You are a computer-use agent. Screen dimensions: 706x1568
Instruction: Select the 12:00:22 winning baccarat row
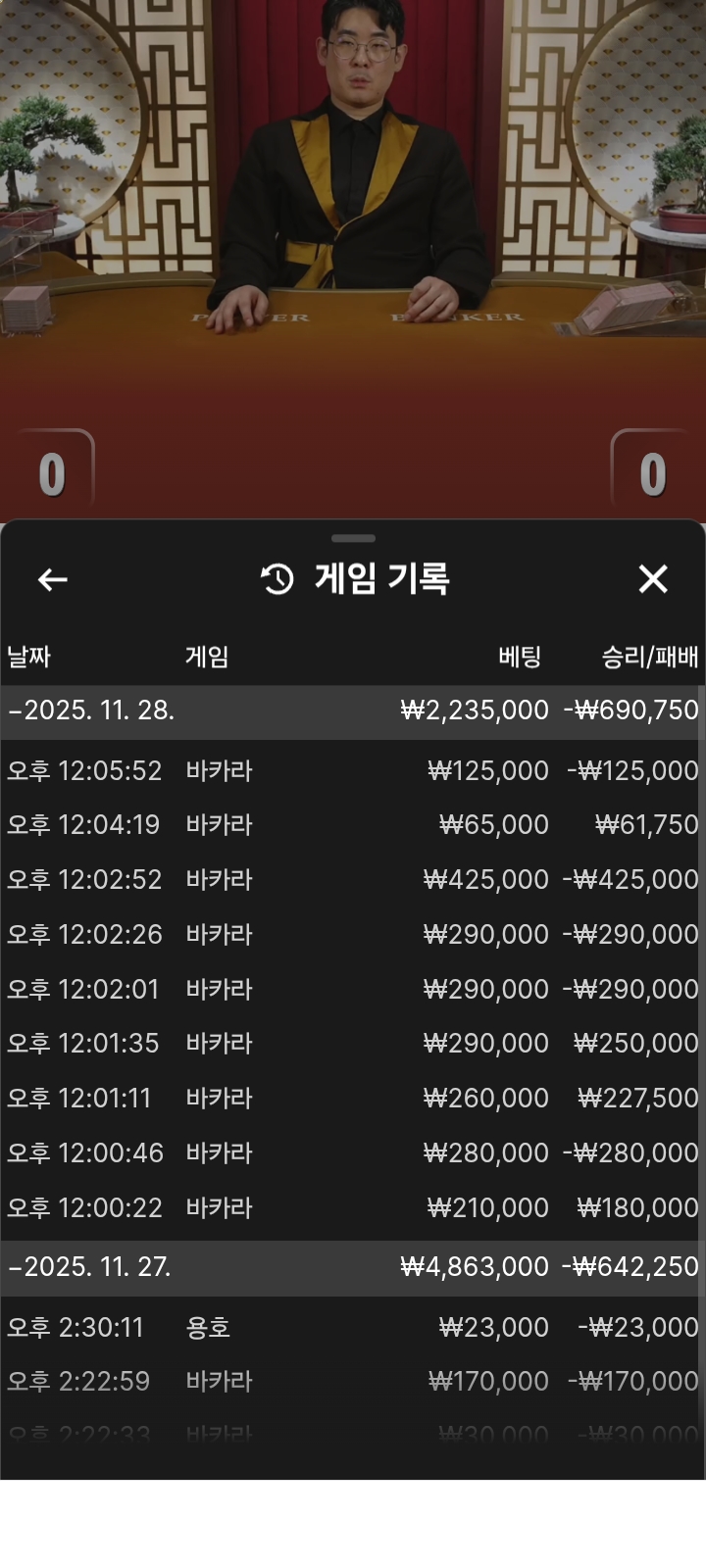pyautogui.click(x=353, y=1206)
